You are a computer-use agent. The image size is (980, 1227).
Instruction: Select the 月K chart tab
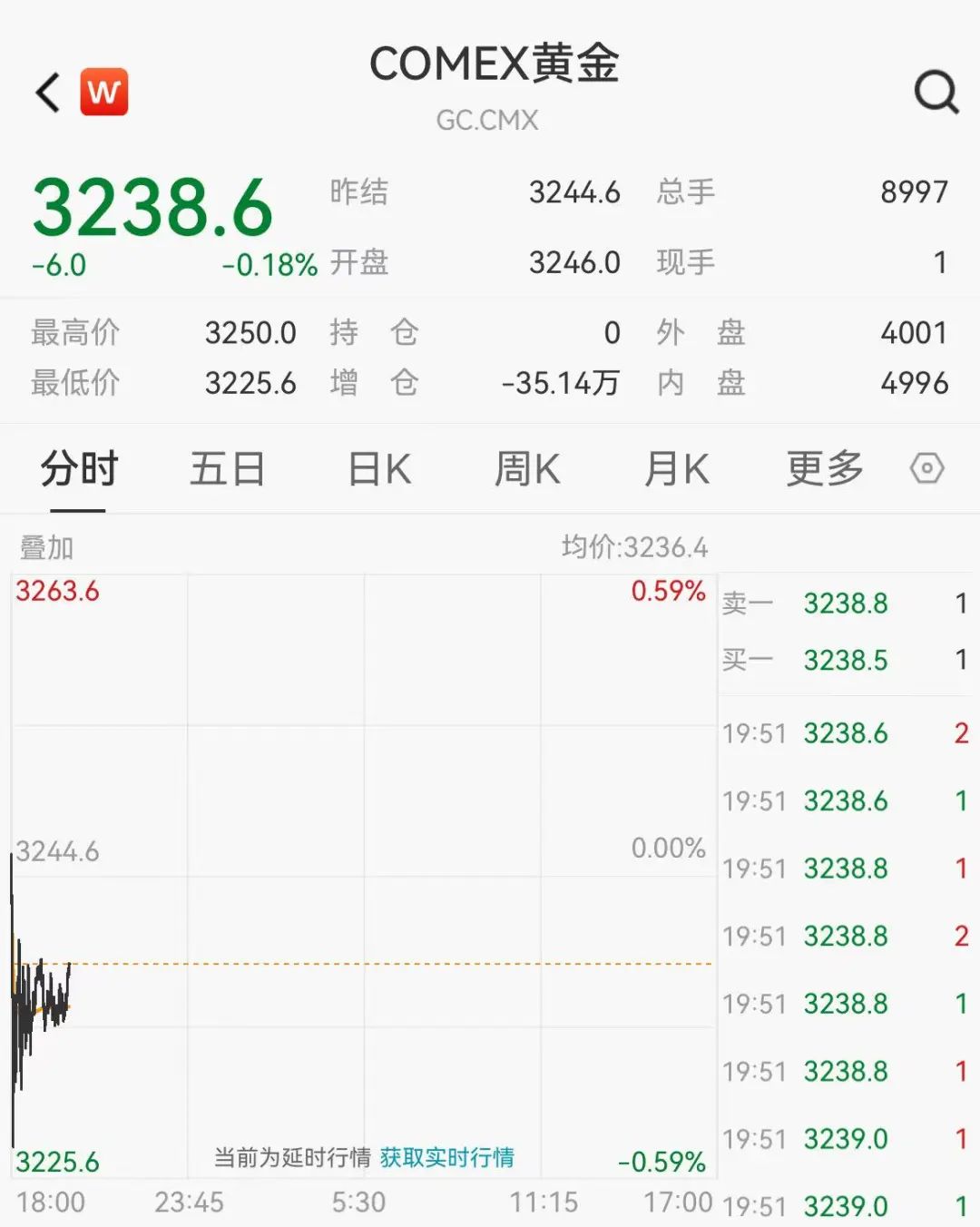676,469
